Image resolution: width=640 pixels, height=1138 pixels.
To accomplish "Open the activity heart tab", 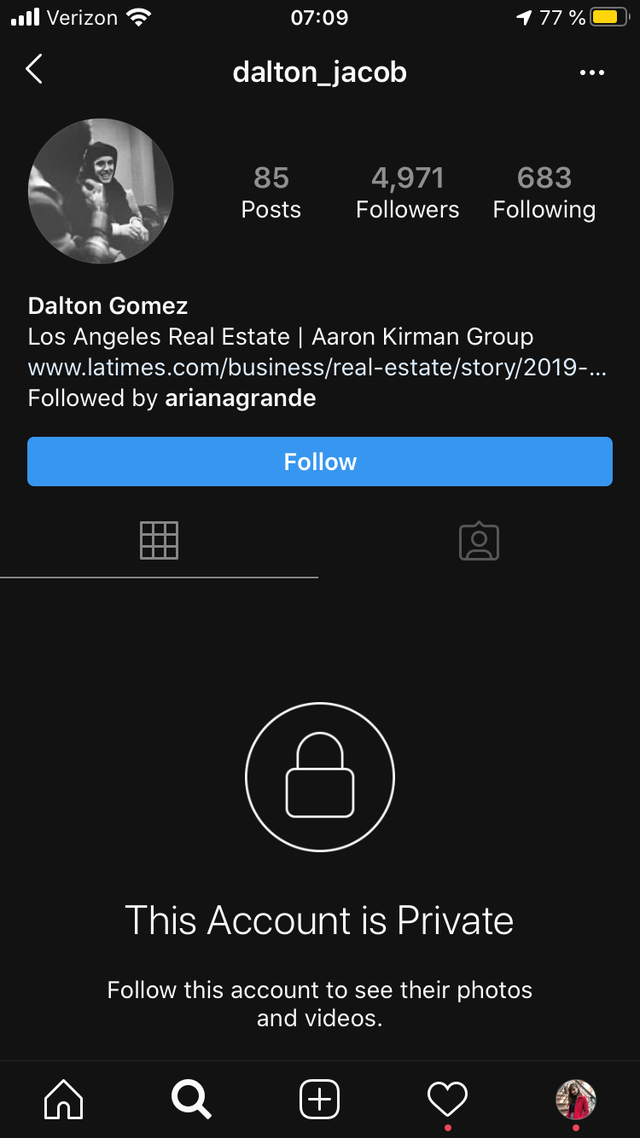I will (x=448, y=1099).
